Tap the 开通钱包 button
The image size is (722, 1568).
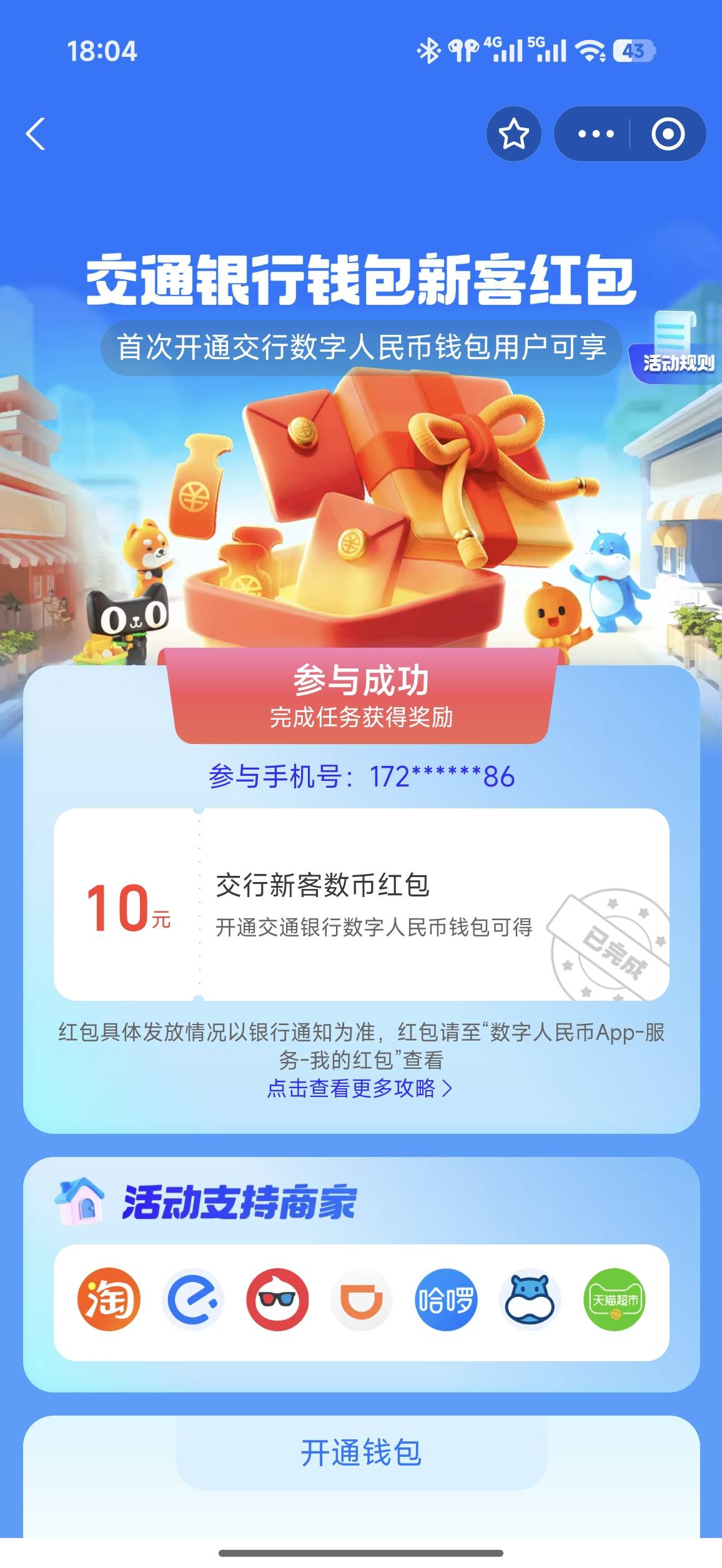point(361,1452)
